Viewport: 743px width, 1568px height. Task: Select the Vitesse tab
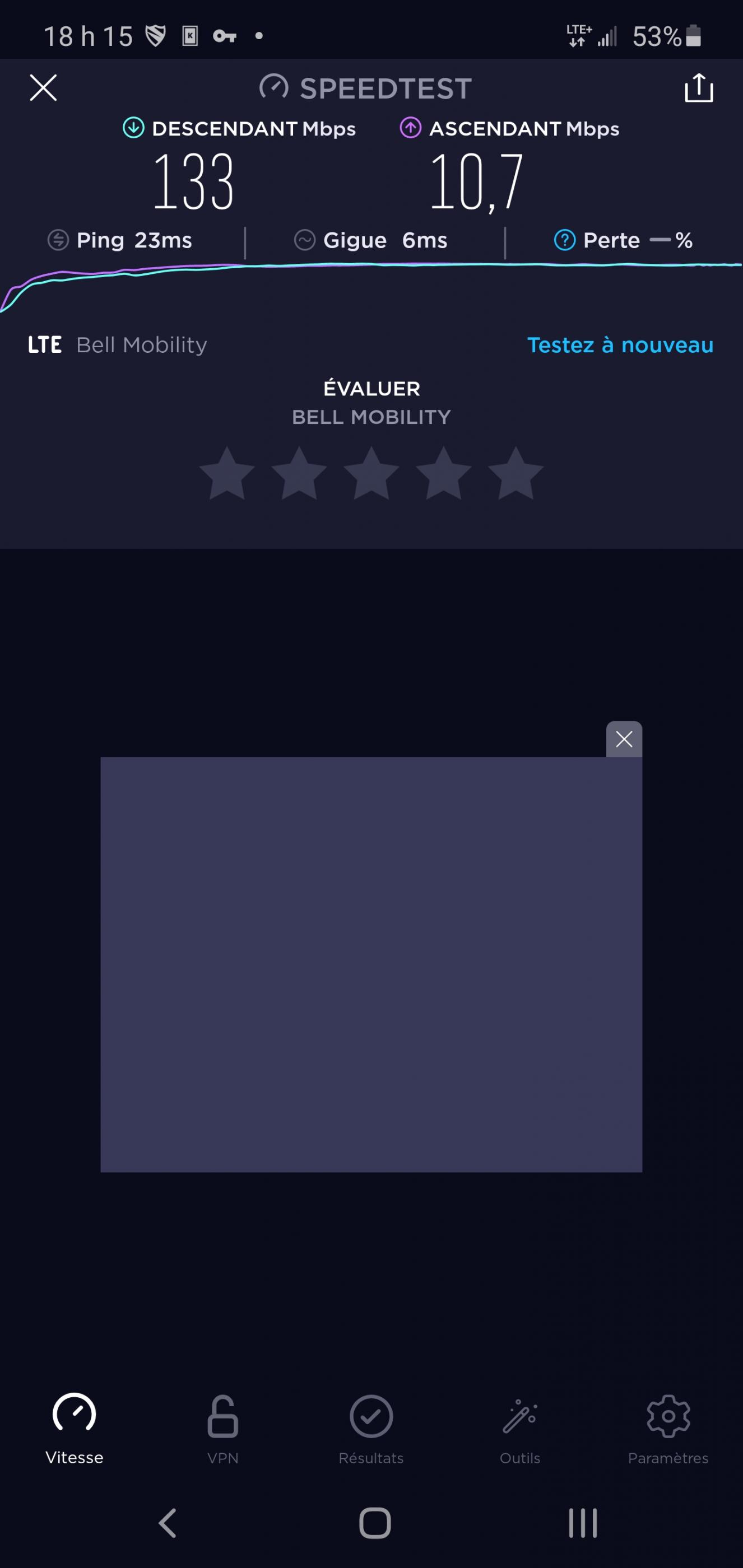pos(75,1430)
